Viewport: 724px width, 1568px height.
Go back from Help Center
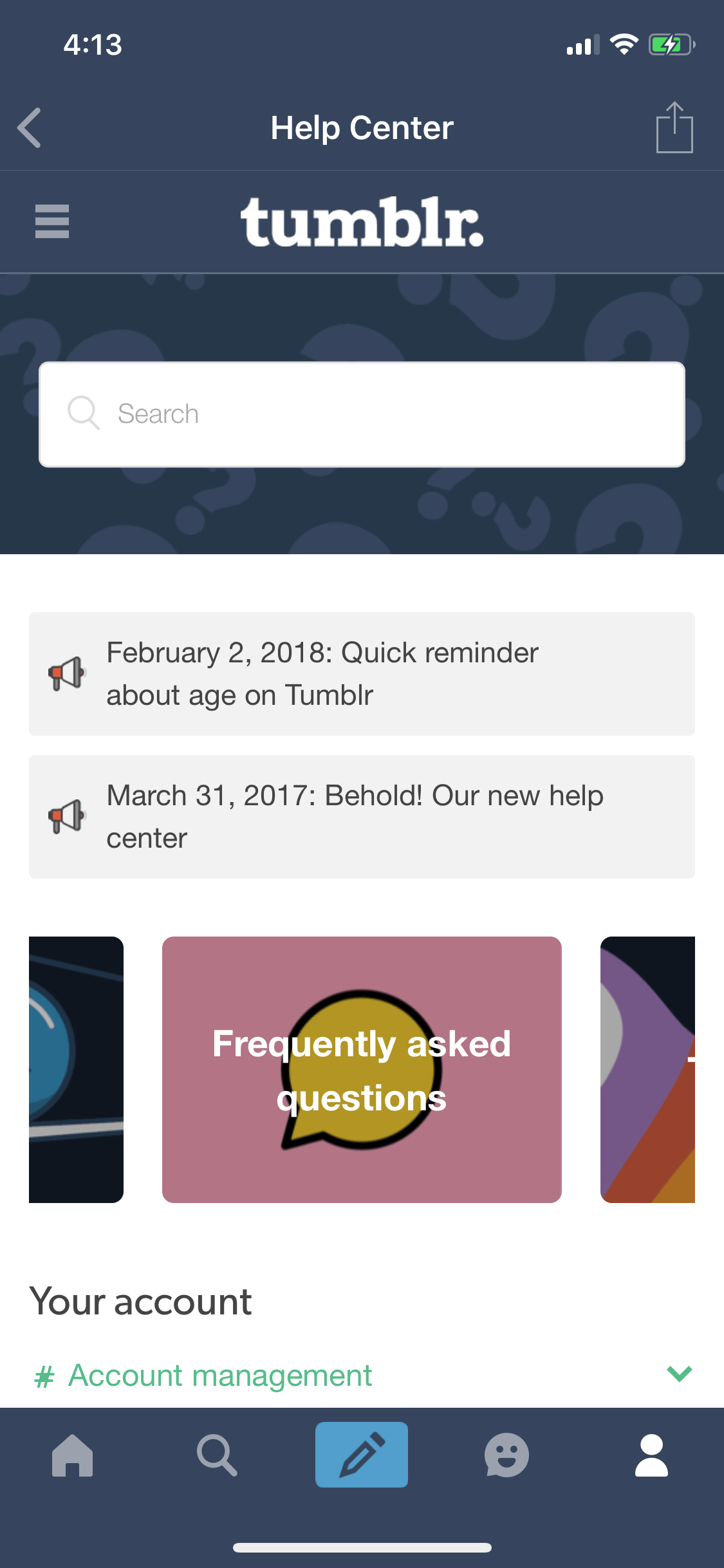pos(30,127)
